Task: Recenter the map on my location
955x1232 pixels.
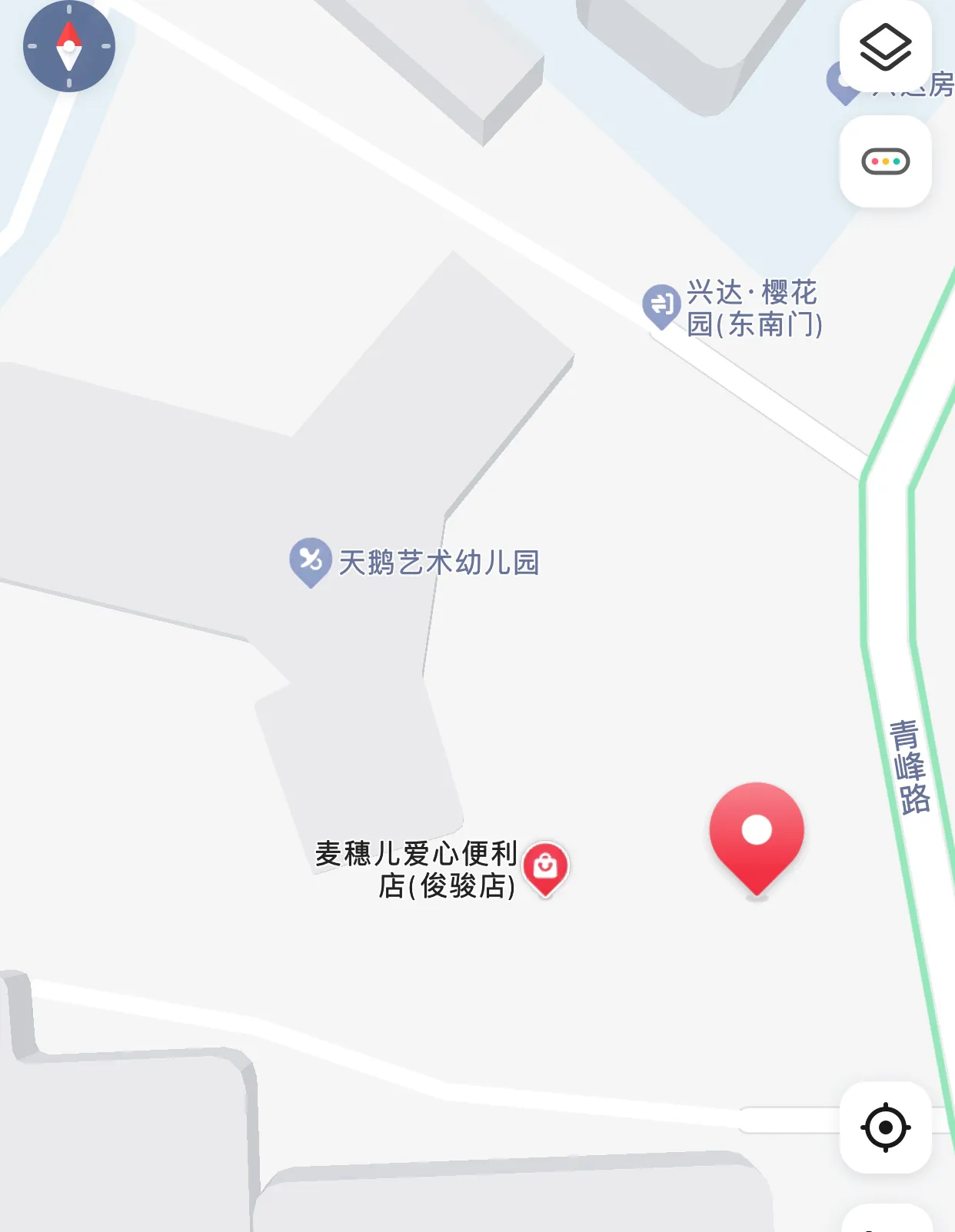Action: pyautogui.click(x=885, y=1127)
